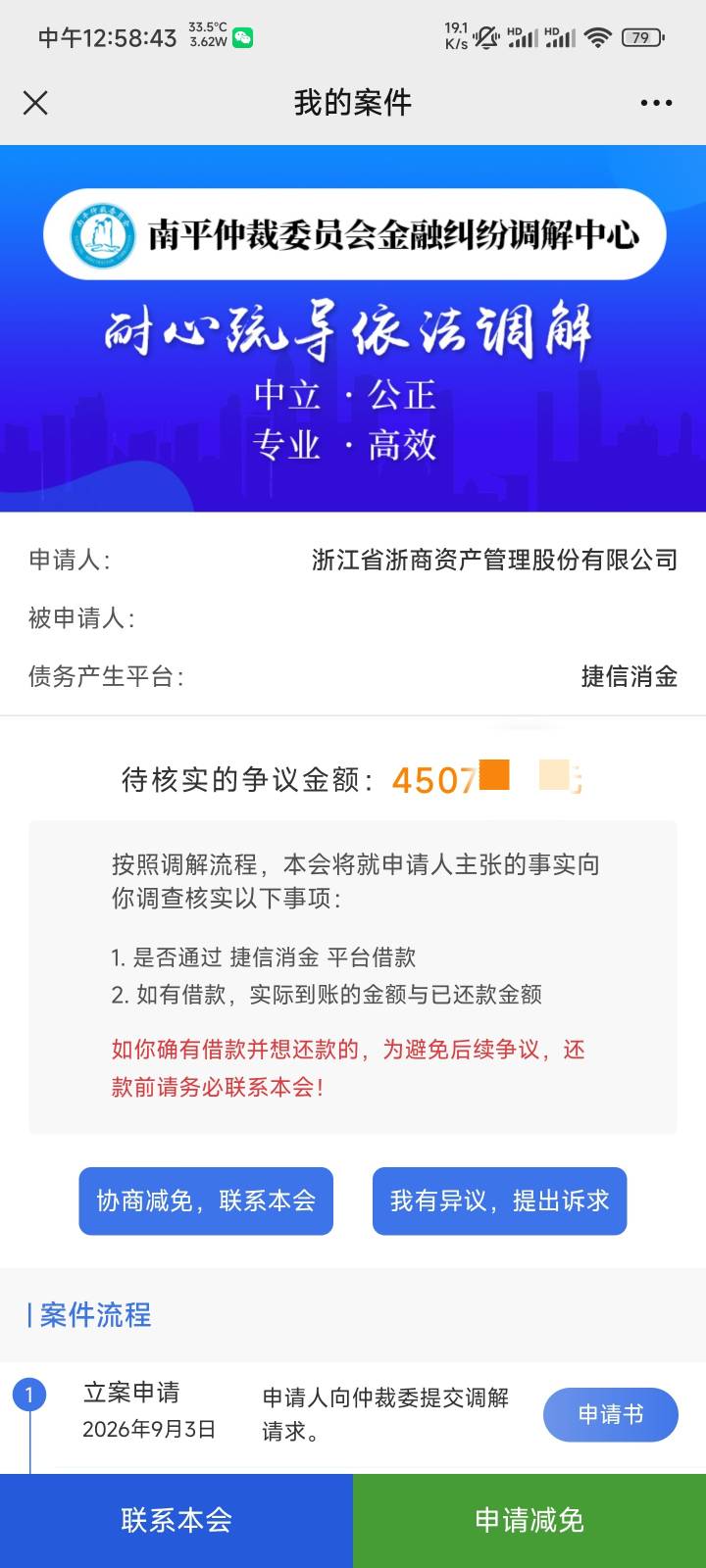Tap 协商减免，联系本会 button

pos(206,1200)
